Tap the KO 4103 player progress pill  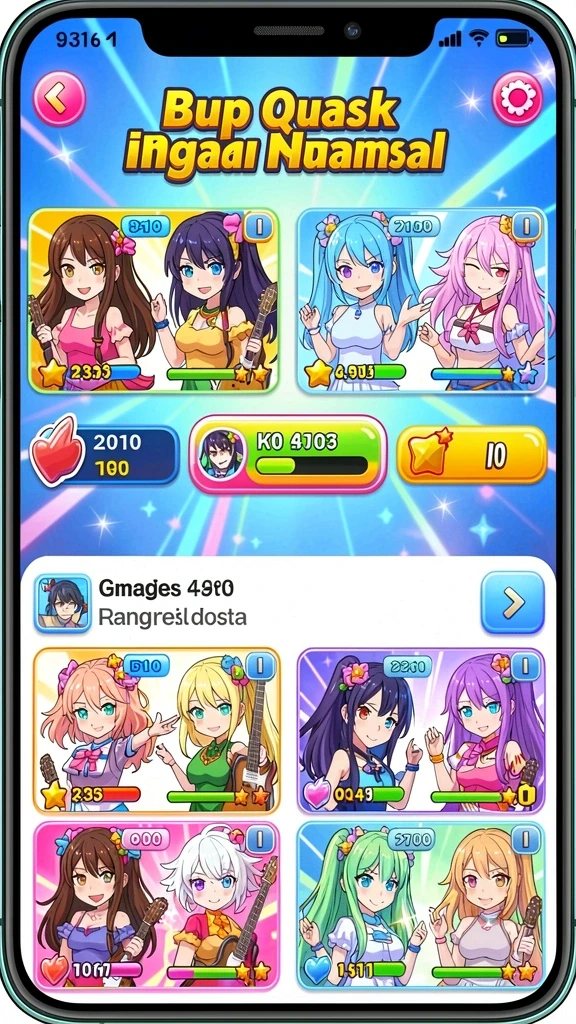tap(288, 454)
